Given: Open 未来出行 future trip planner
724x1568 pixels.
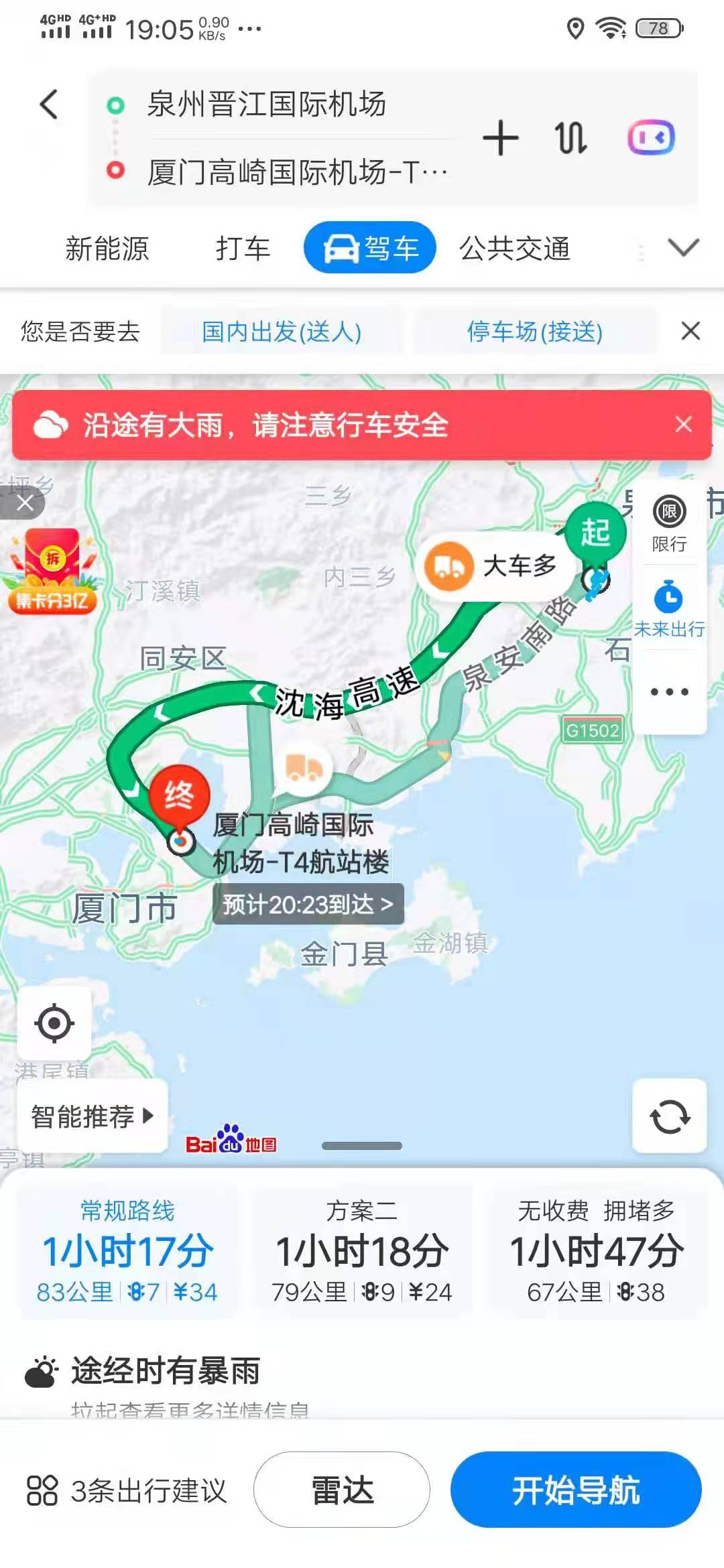Looking at the screenshot, I should (x=669, y=608).
